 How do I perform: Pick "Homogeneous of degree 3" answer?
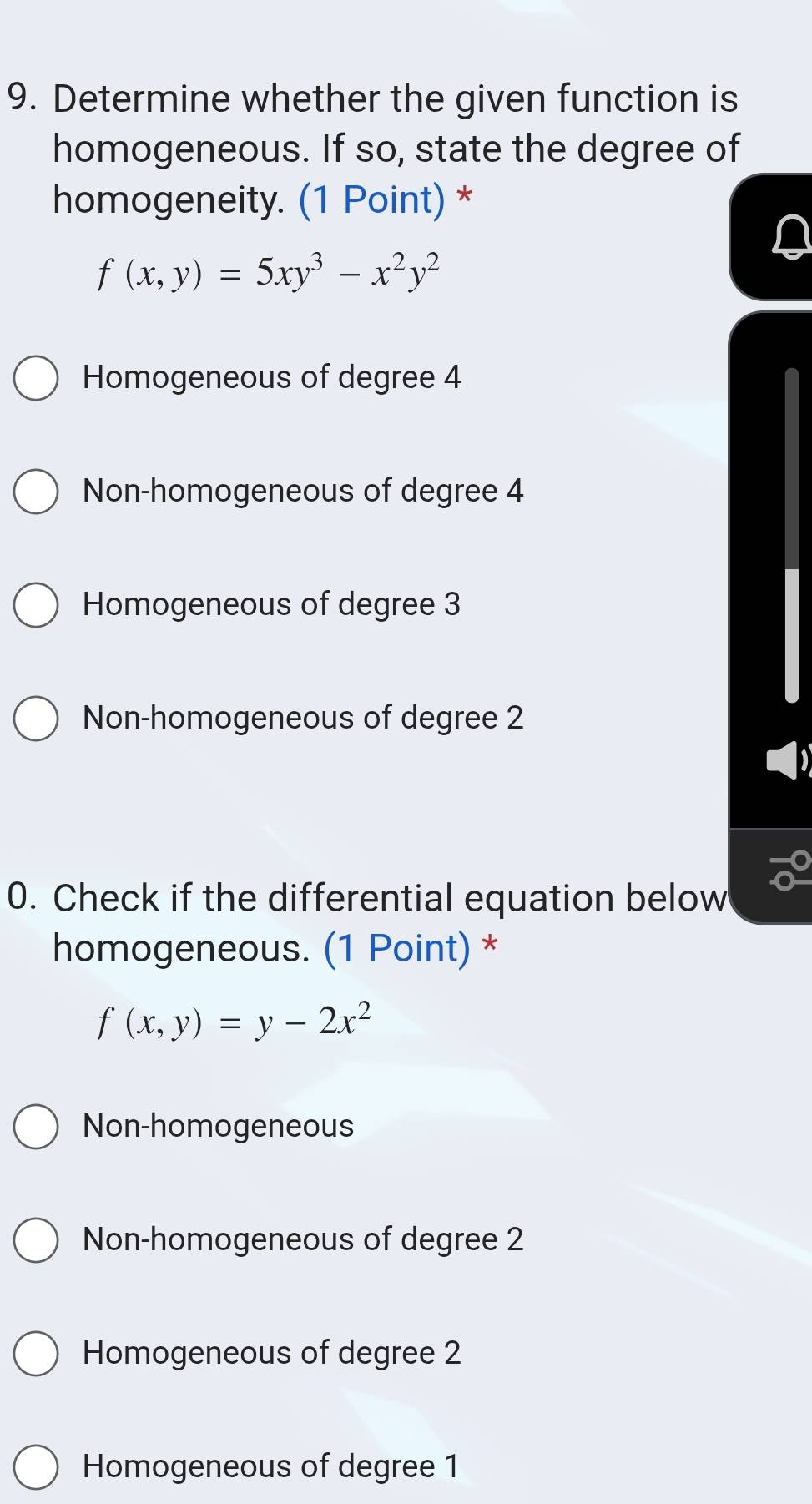(36, 604)
